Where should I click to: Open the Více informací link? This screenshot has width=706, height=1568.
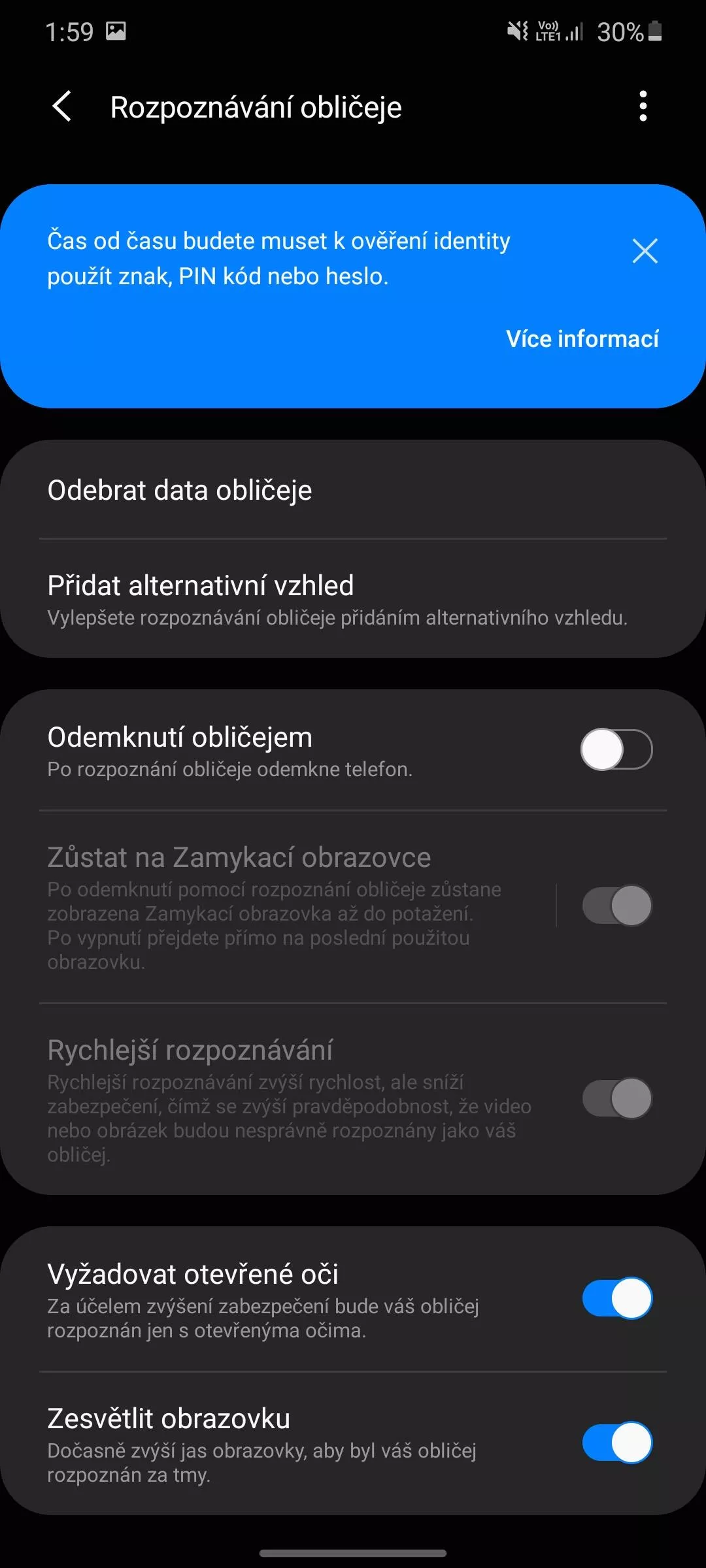(x=582, y=339)
